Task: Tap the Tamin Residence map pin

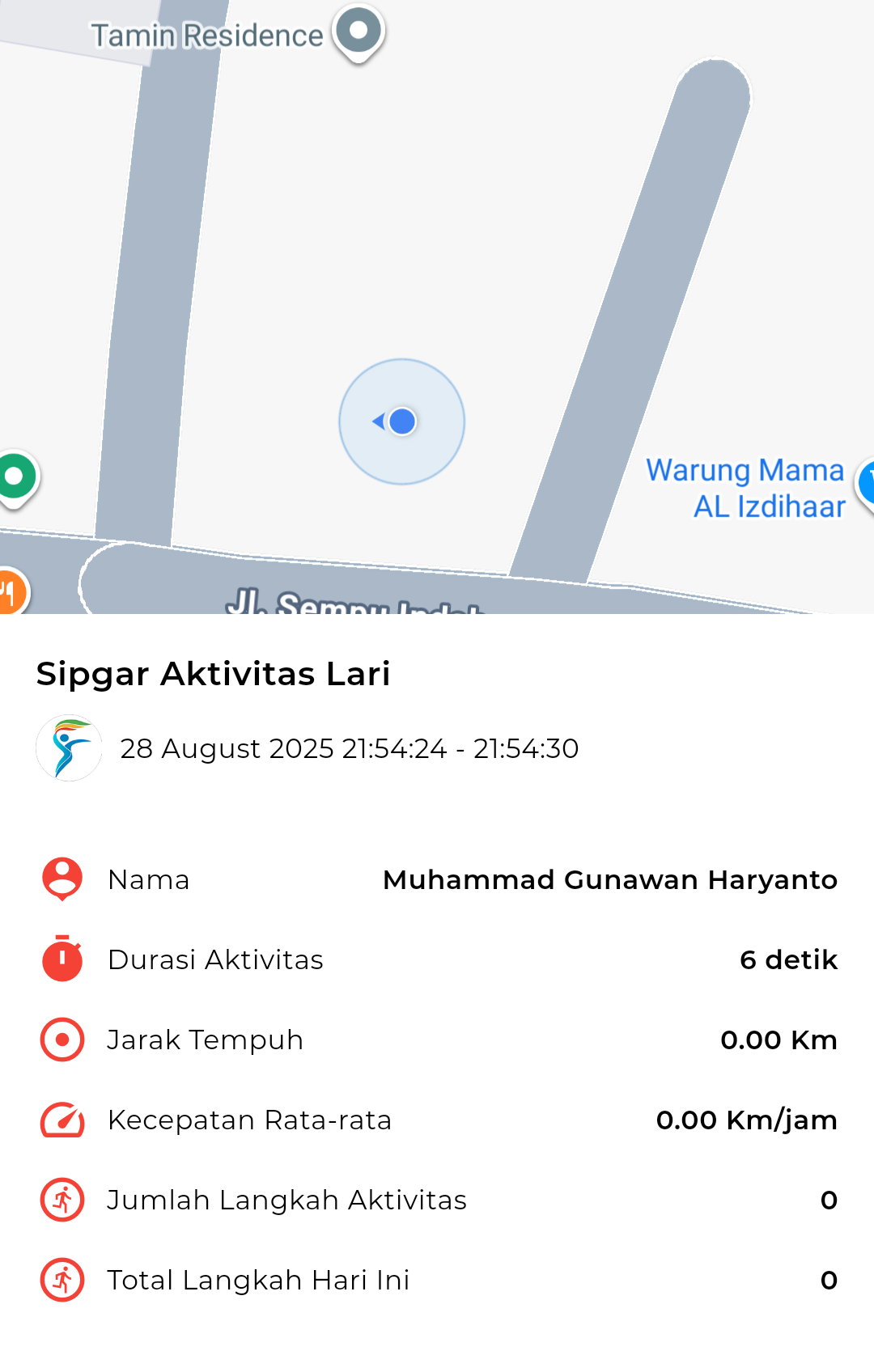Action: [x=359, y=32]
